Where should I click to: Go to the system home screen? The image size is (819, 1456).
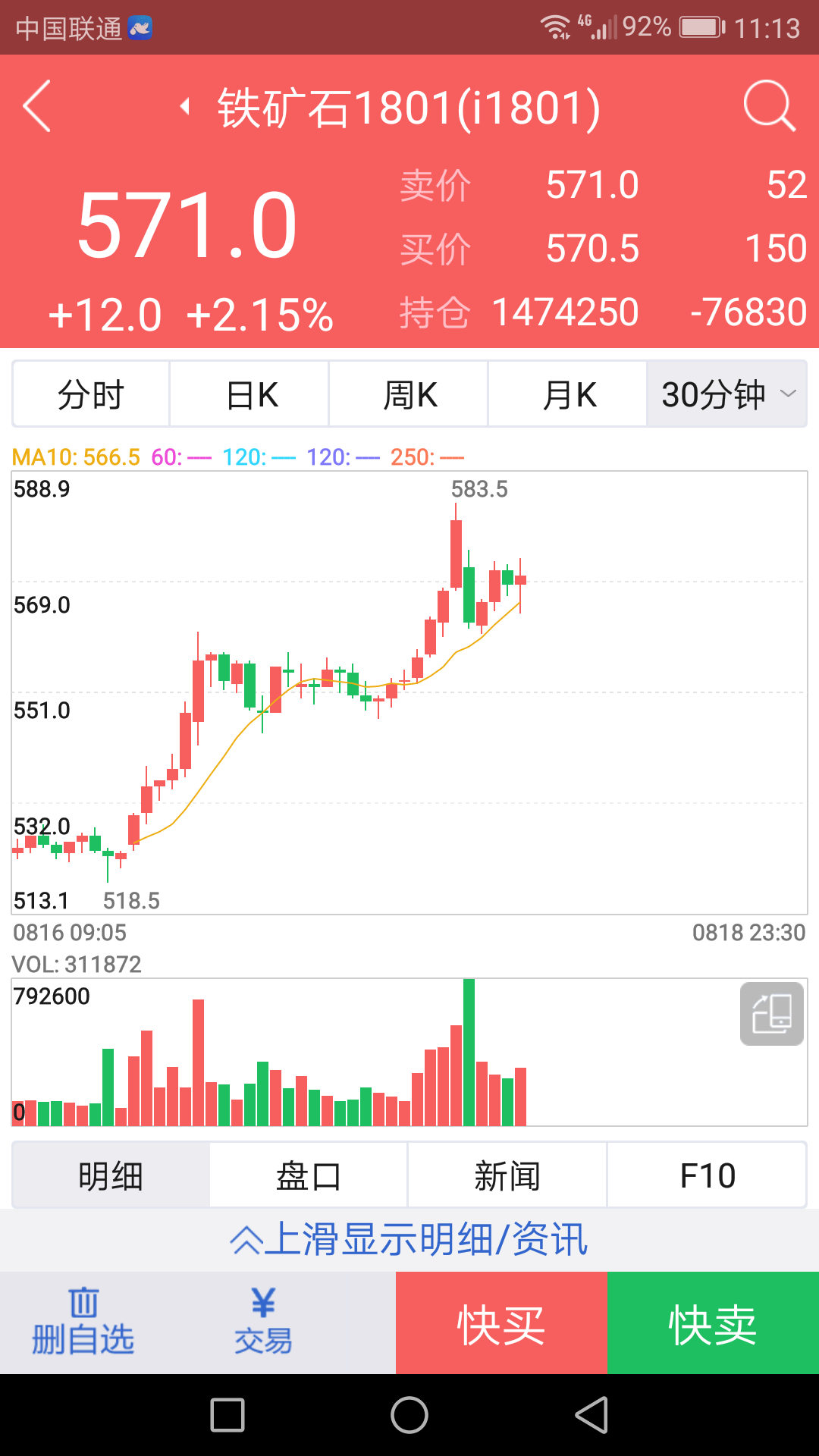(x=409, y=1415)
